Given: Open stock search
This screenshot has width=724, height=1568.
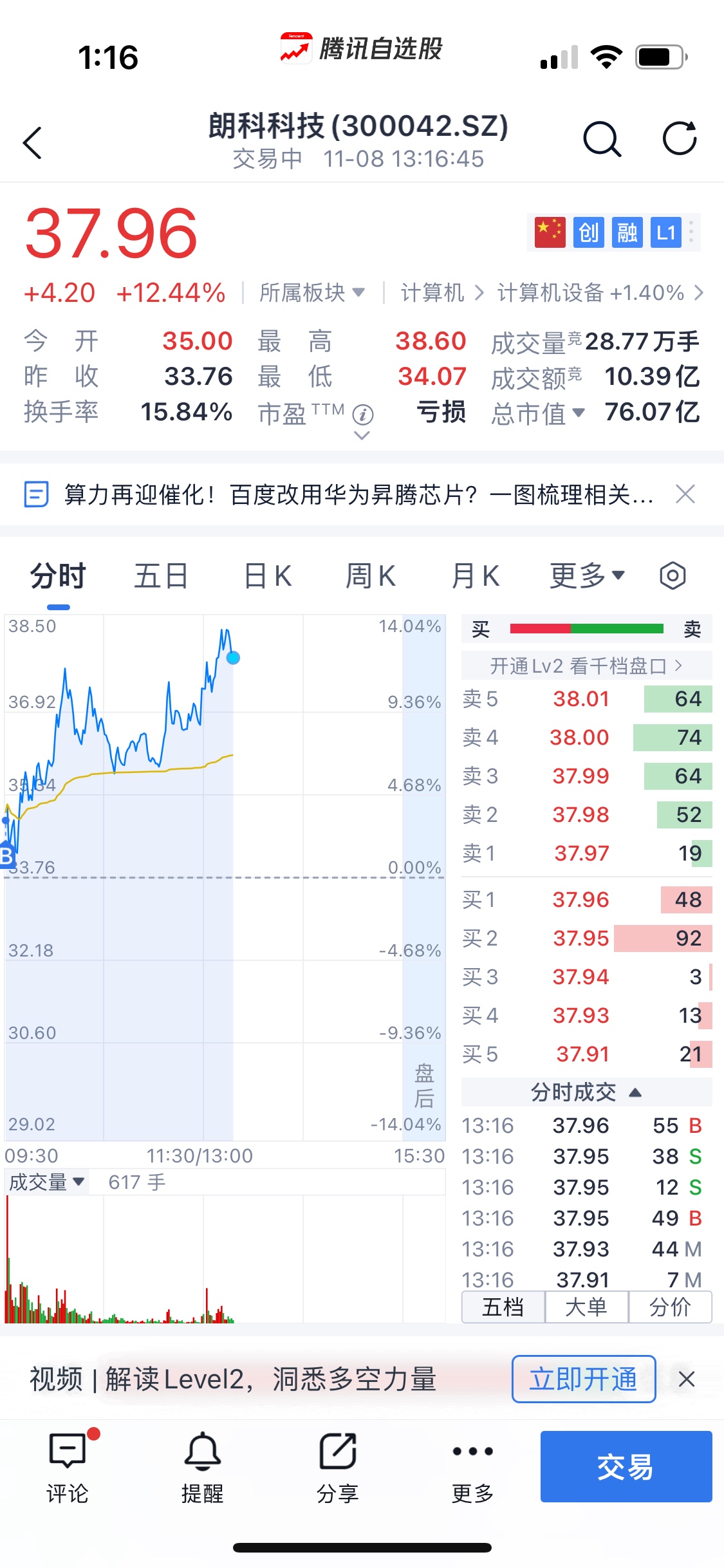Looking at the screenshot, I should coord(602,138).
